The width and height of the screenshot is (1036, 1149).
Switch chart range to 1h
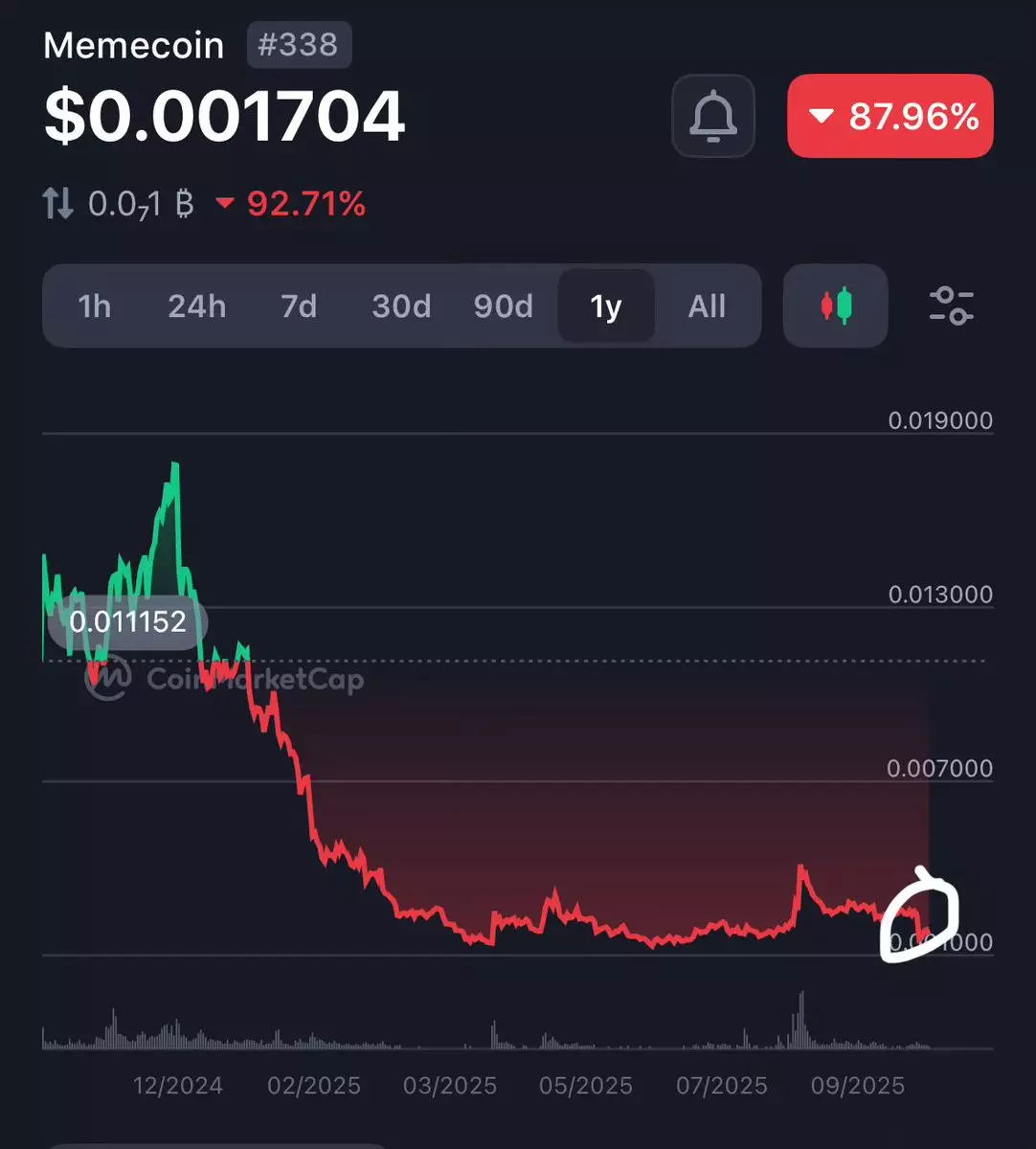[95, 306]
